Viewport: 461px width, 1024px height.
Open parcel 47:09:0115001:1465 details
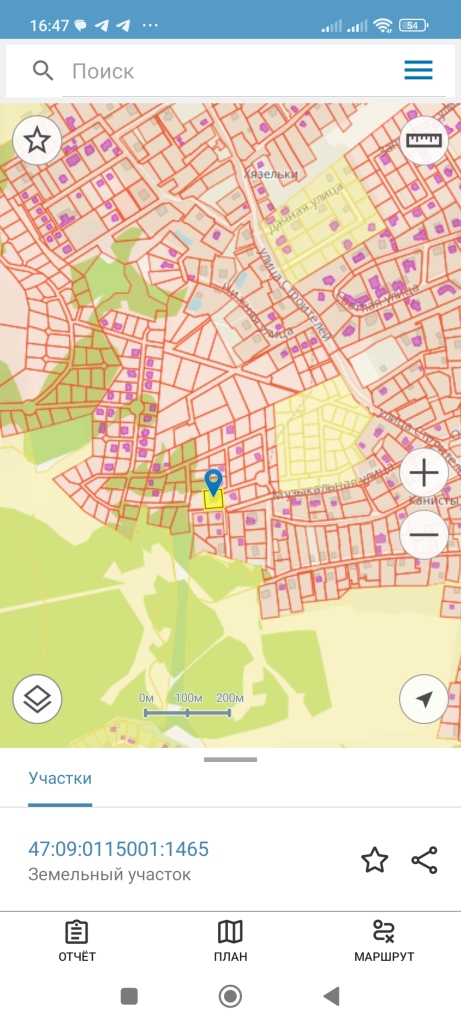118,849
